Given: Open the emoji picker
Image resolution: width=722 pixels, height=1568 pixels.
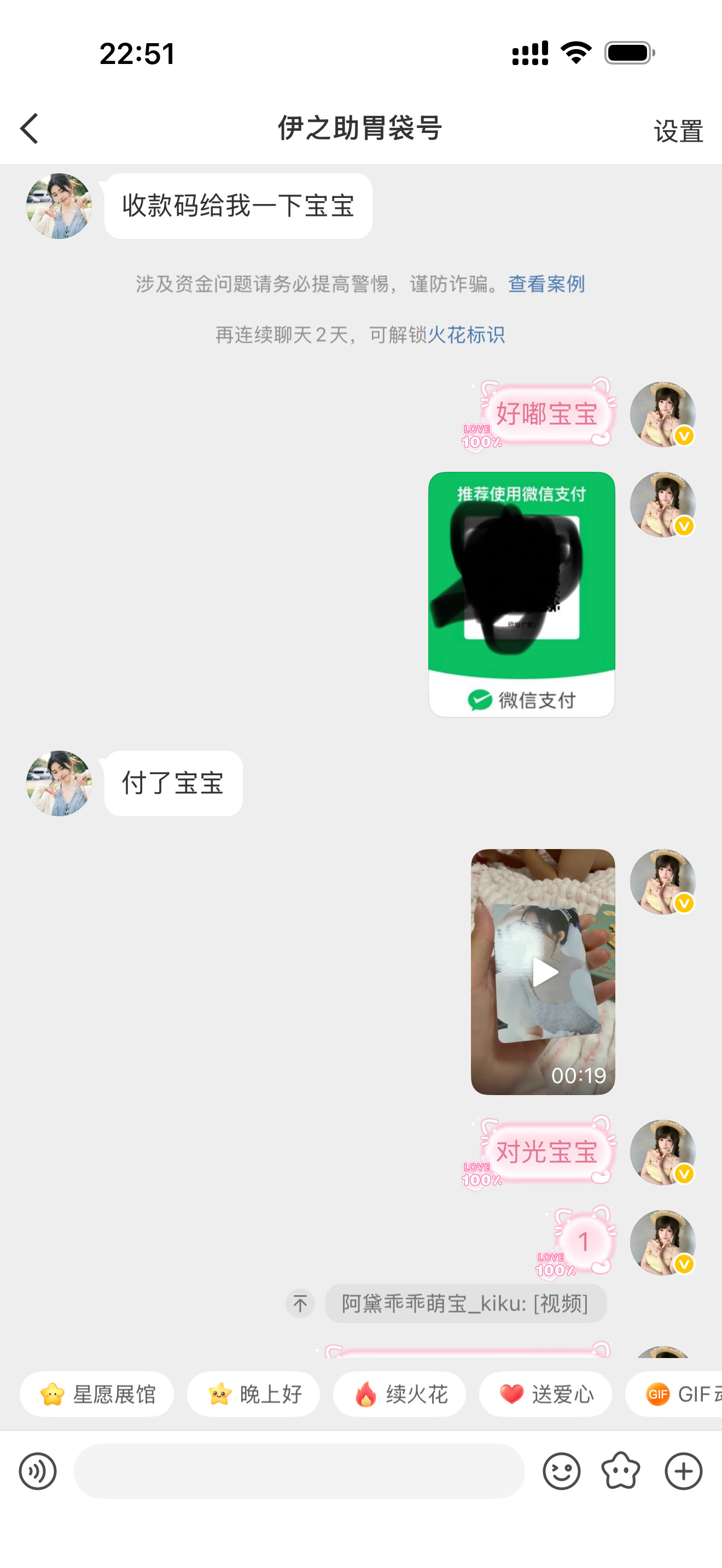Looking at the screenshot, I should 561,1471.
